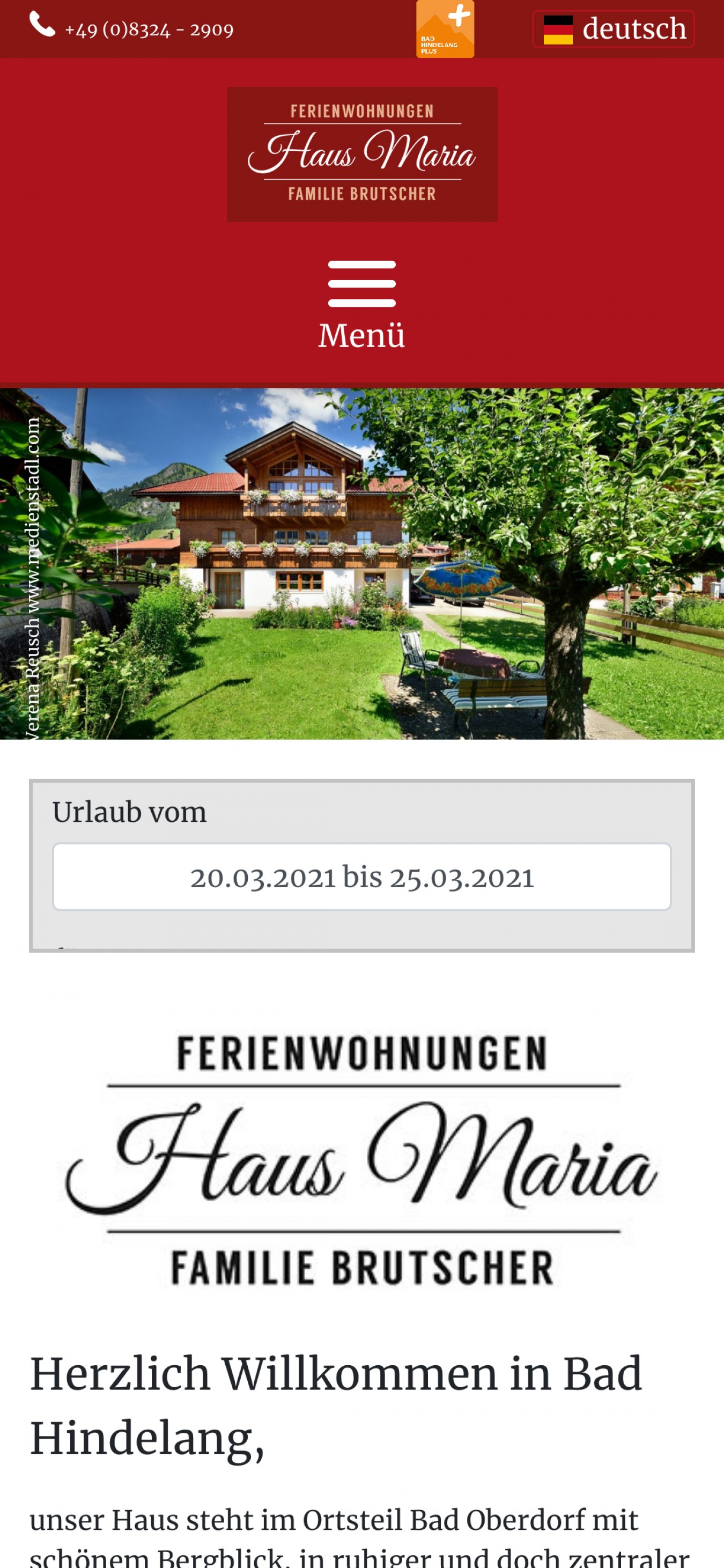Open the Menü hamburger button
This screenshot has width=724, height=1568.
pyautogui.click(x=362, y=305)
